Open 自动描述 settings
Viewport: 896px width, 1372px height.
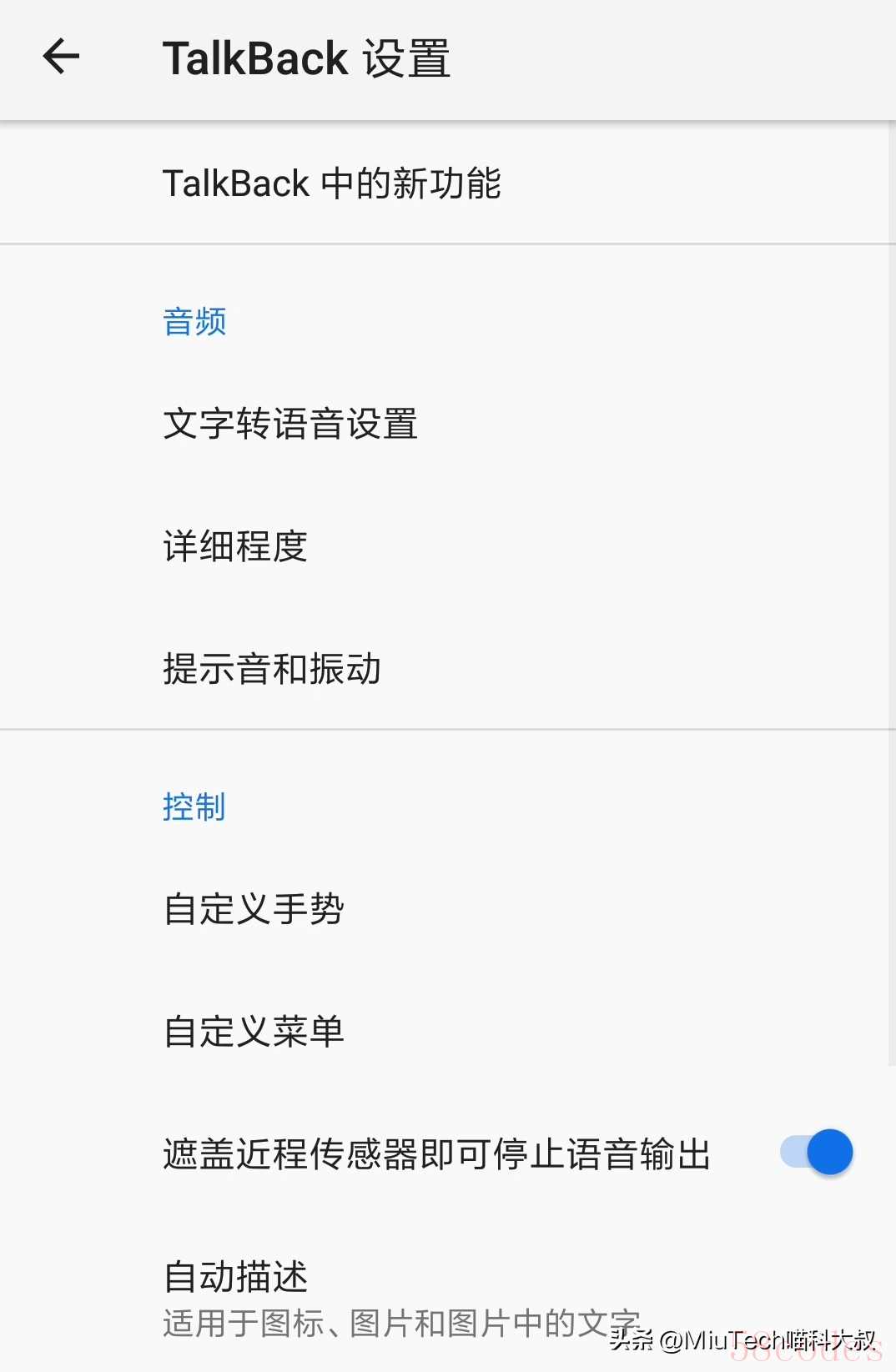(236, 1278)
